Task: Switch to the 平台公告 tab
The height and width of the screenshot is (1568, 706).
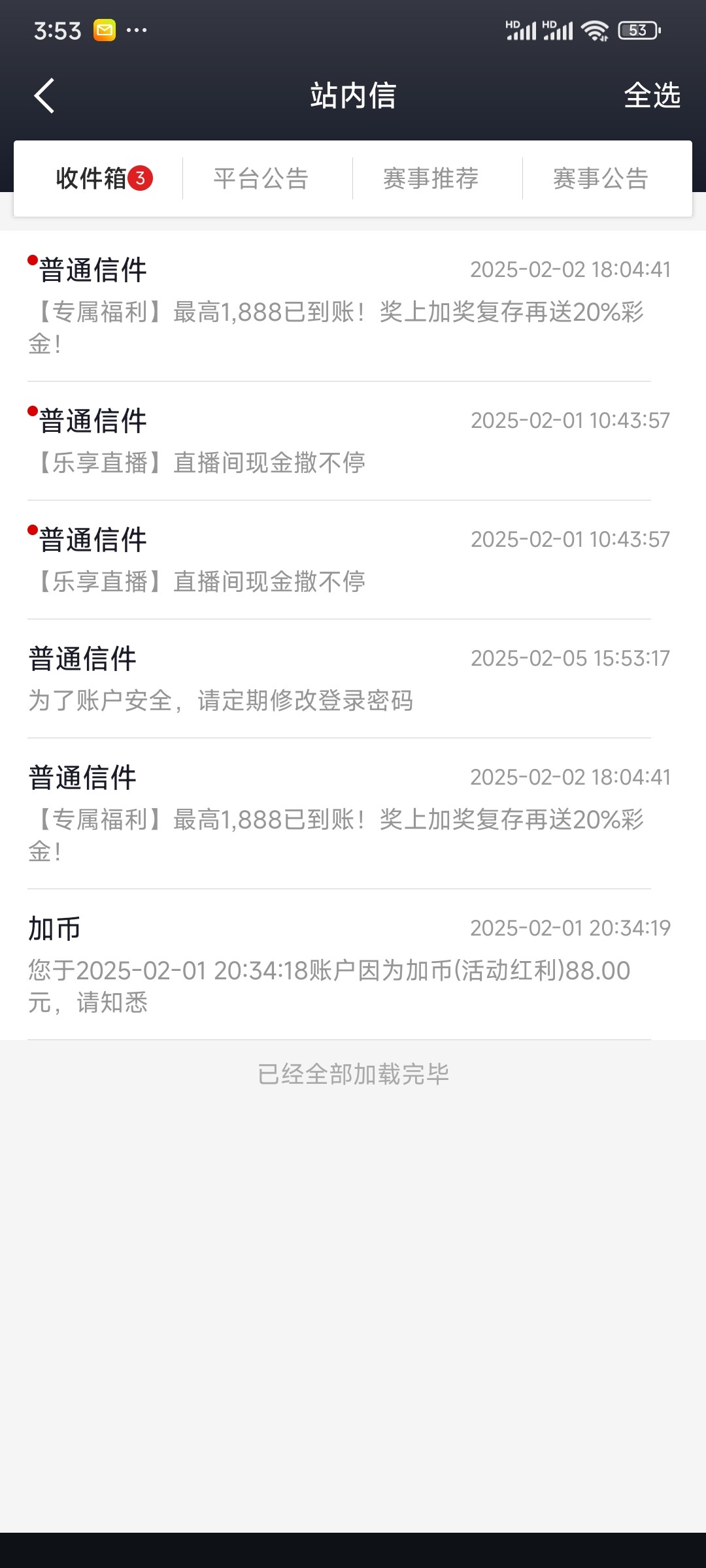Action: (261, 178)
